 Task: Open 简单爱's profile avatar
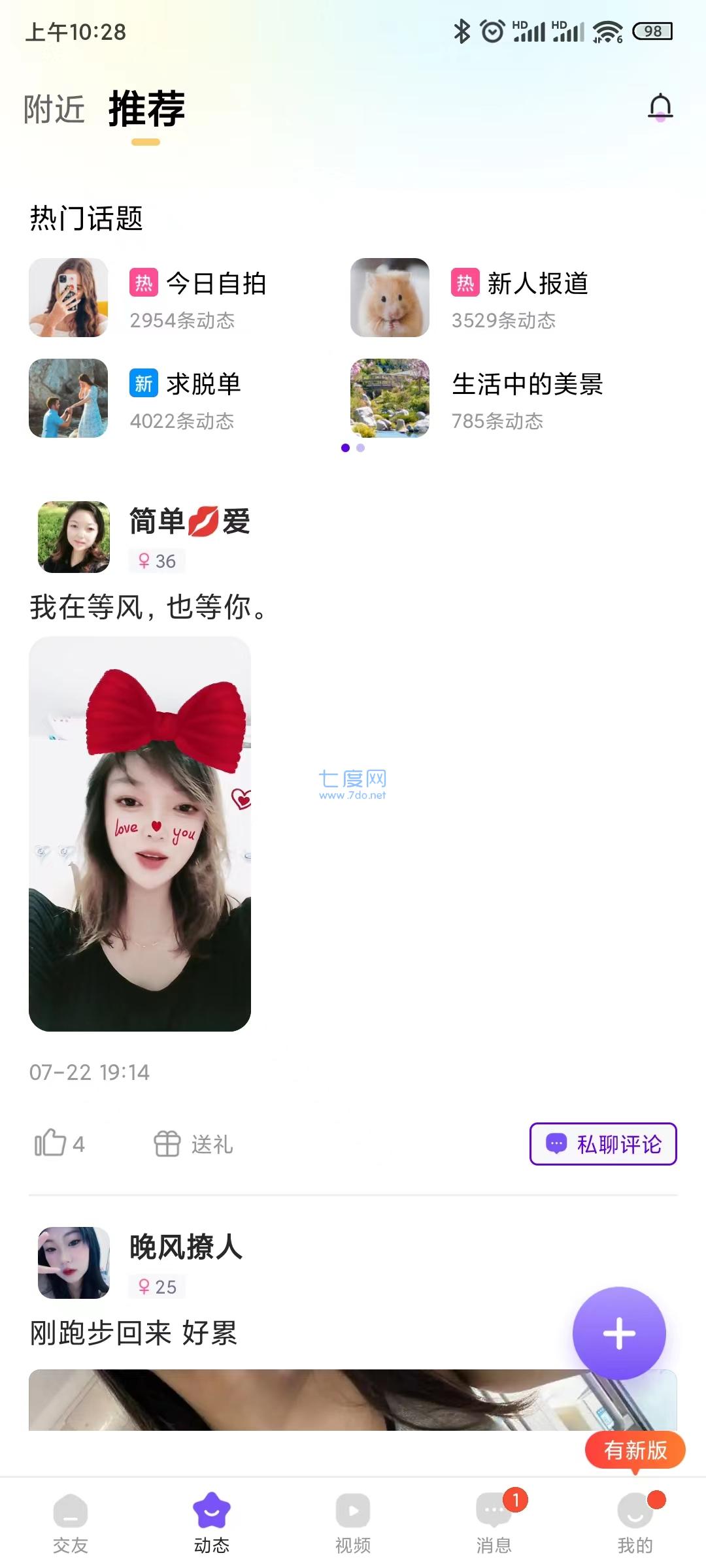tap(73, 537)
